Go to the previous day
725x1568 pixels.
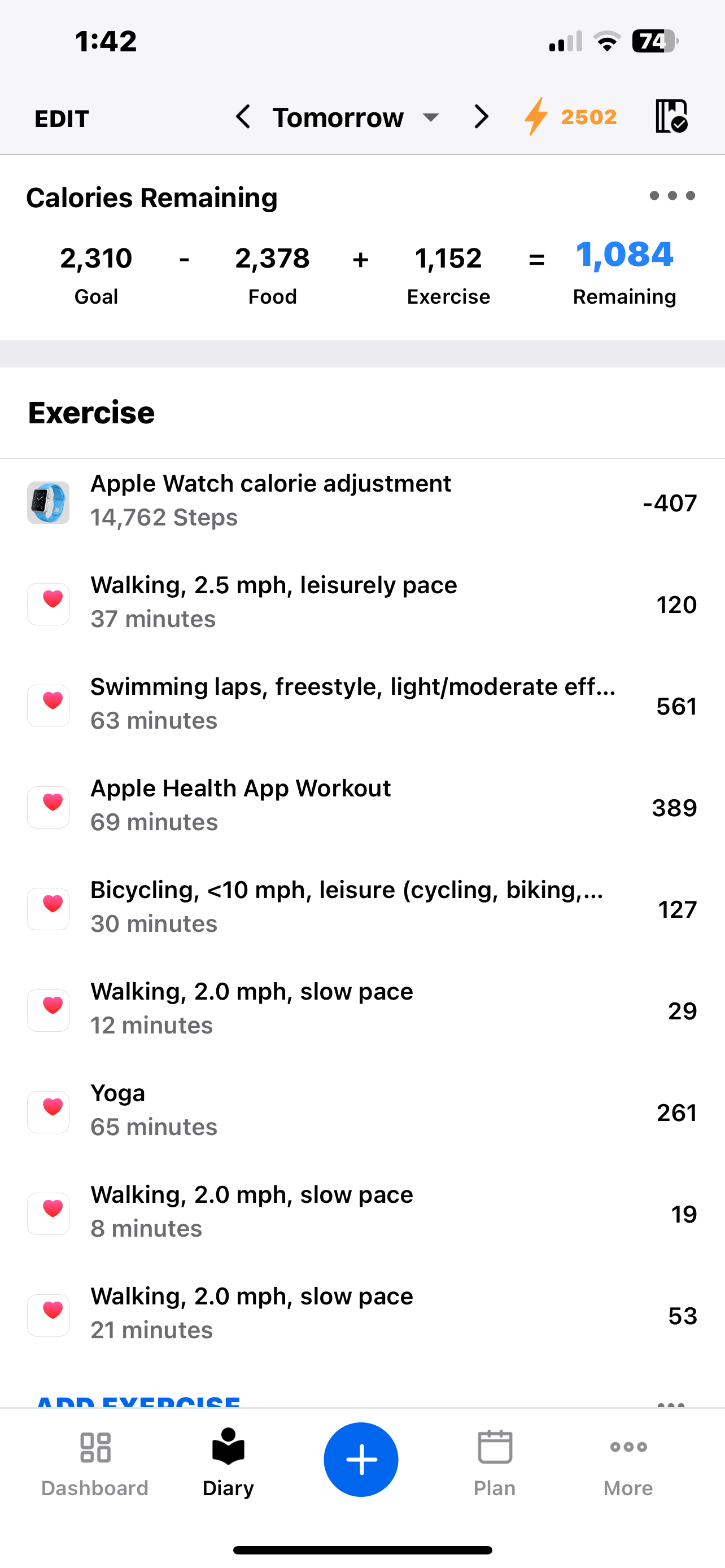point(243,116)
